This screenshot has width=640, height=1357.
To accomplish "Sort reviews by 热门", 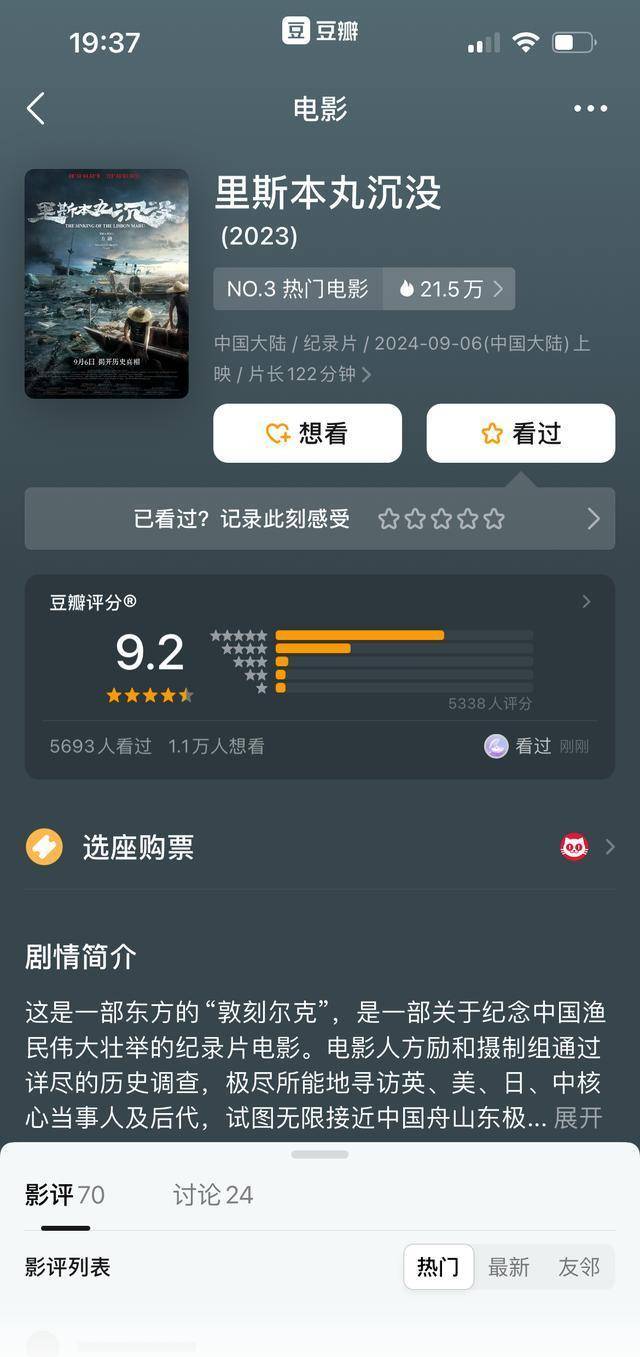I will [438, 1267].
